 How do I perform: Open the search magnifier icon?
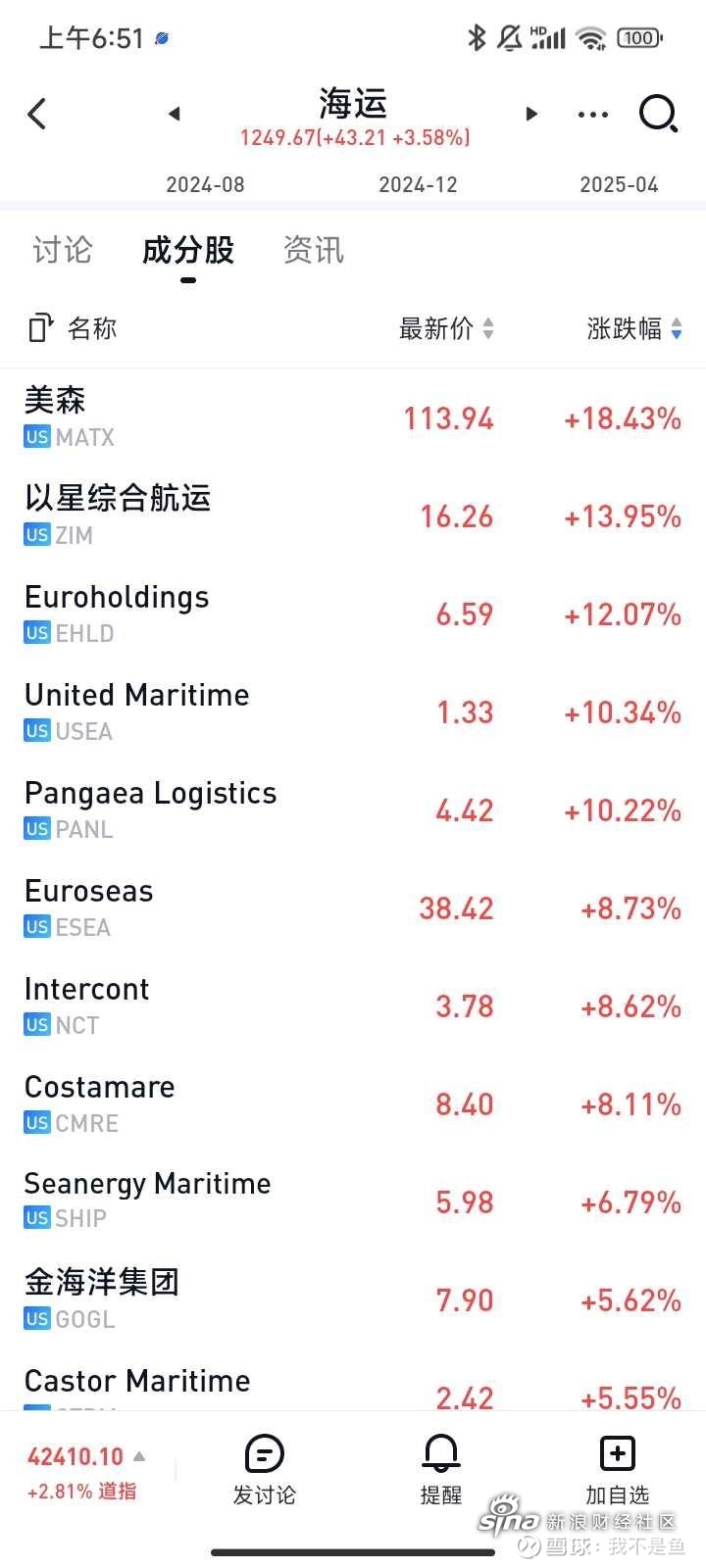(658, 114)
